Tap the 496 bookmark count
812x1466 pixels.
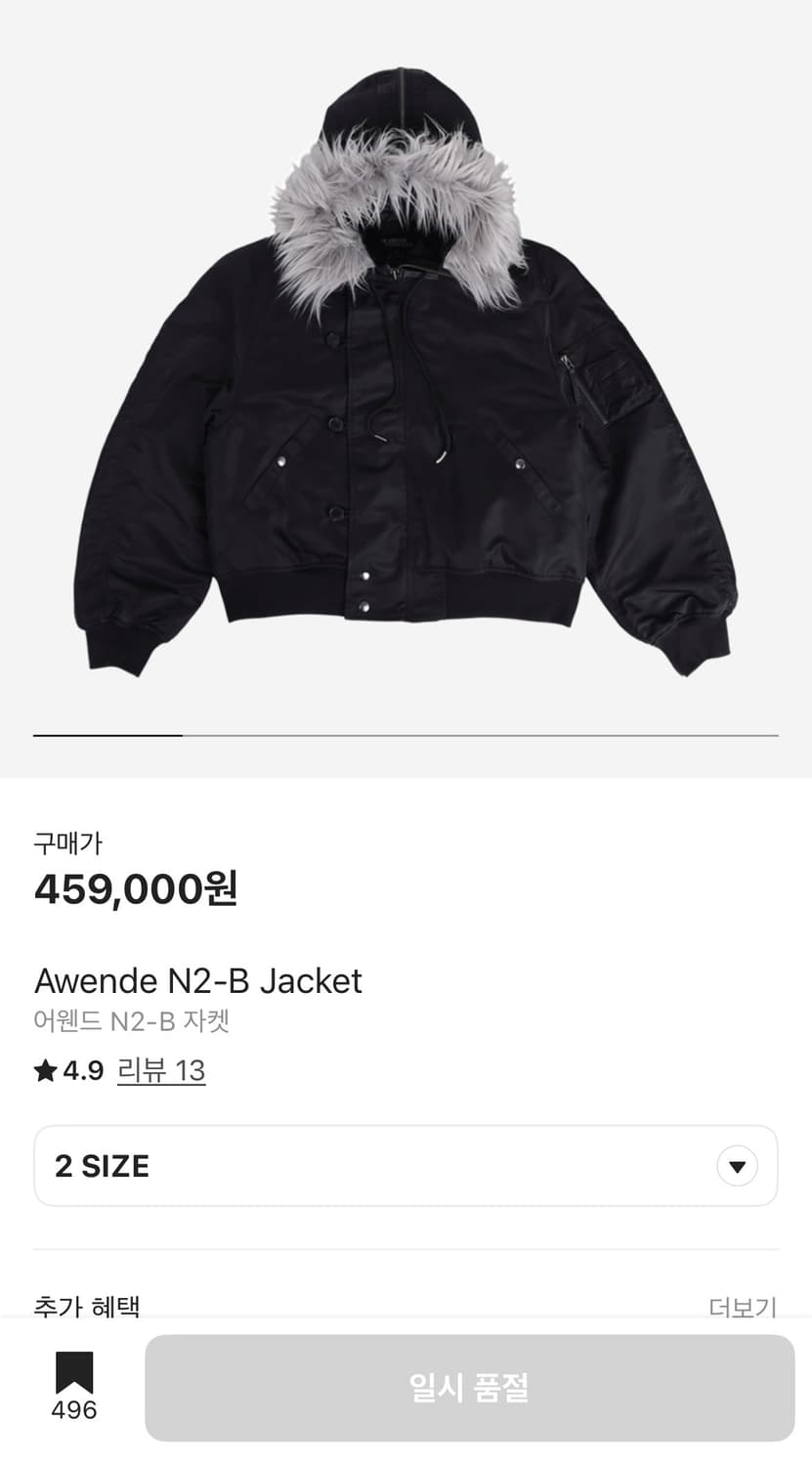tap(75, 1411)
